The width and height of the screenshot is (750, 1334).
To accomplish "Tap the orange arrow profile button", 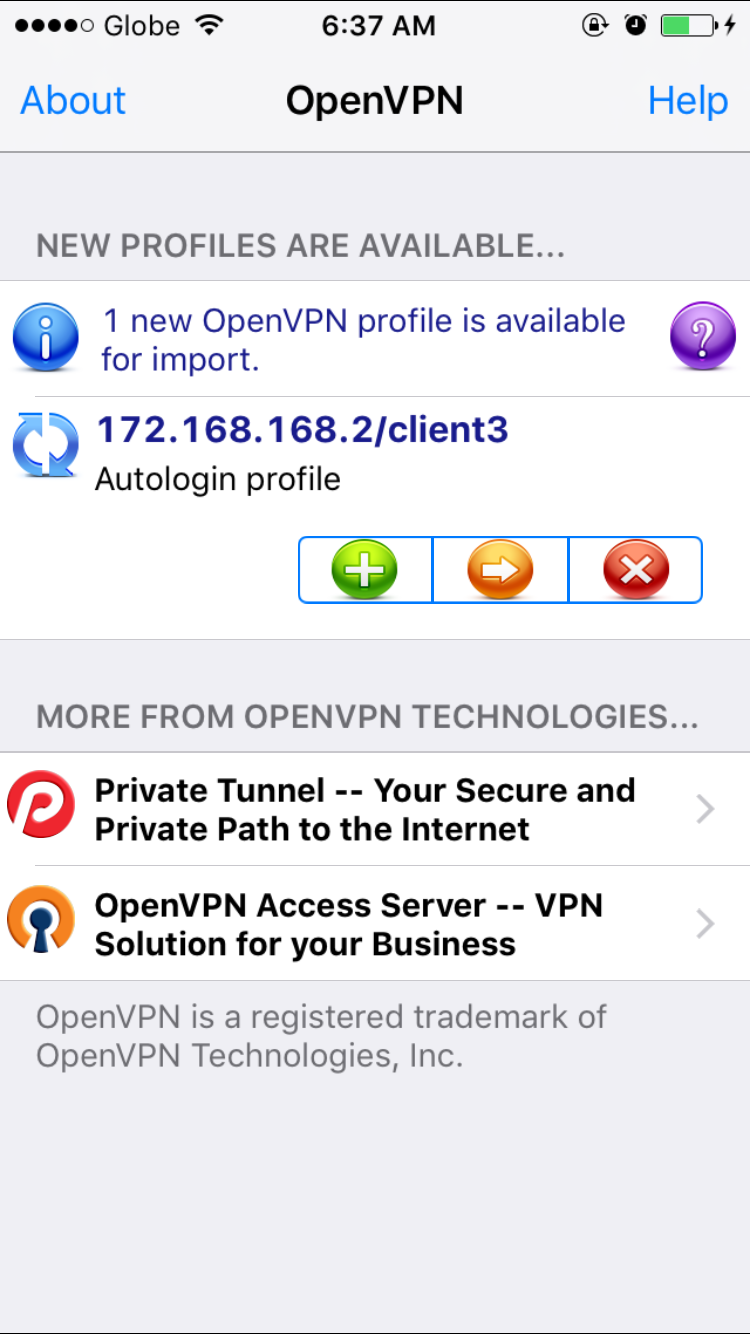I will point(500,570).
